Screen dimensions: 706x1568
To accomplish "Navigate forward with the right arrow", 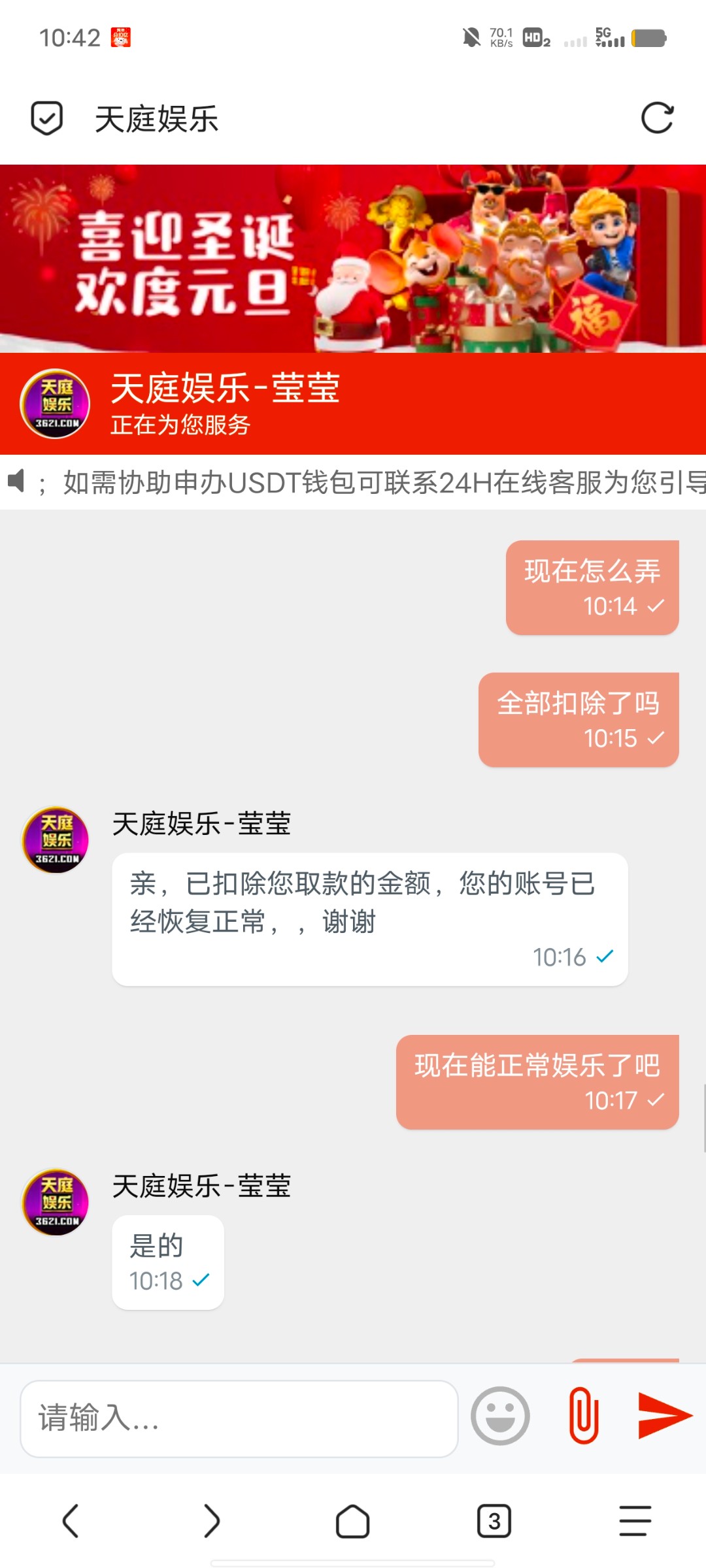I will (x=212, y=1520).
